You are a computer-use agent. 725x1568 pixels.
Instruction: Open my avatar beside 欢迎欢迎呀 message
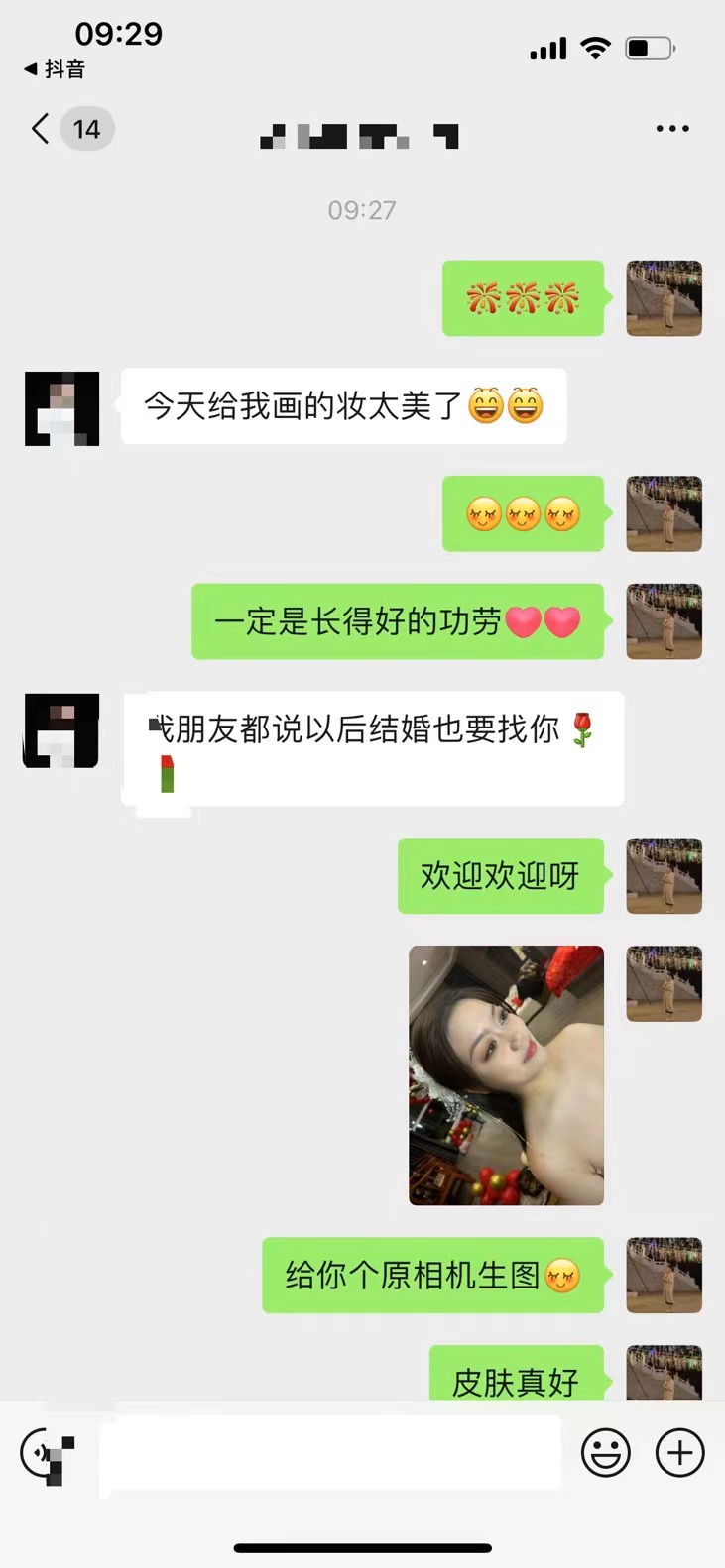click(665, 876)
